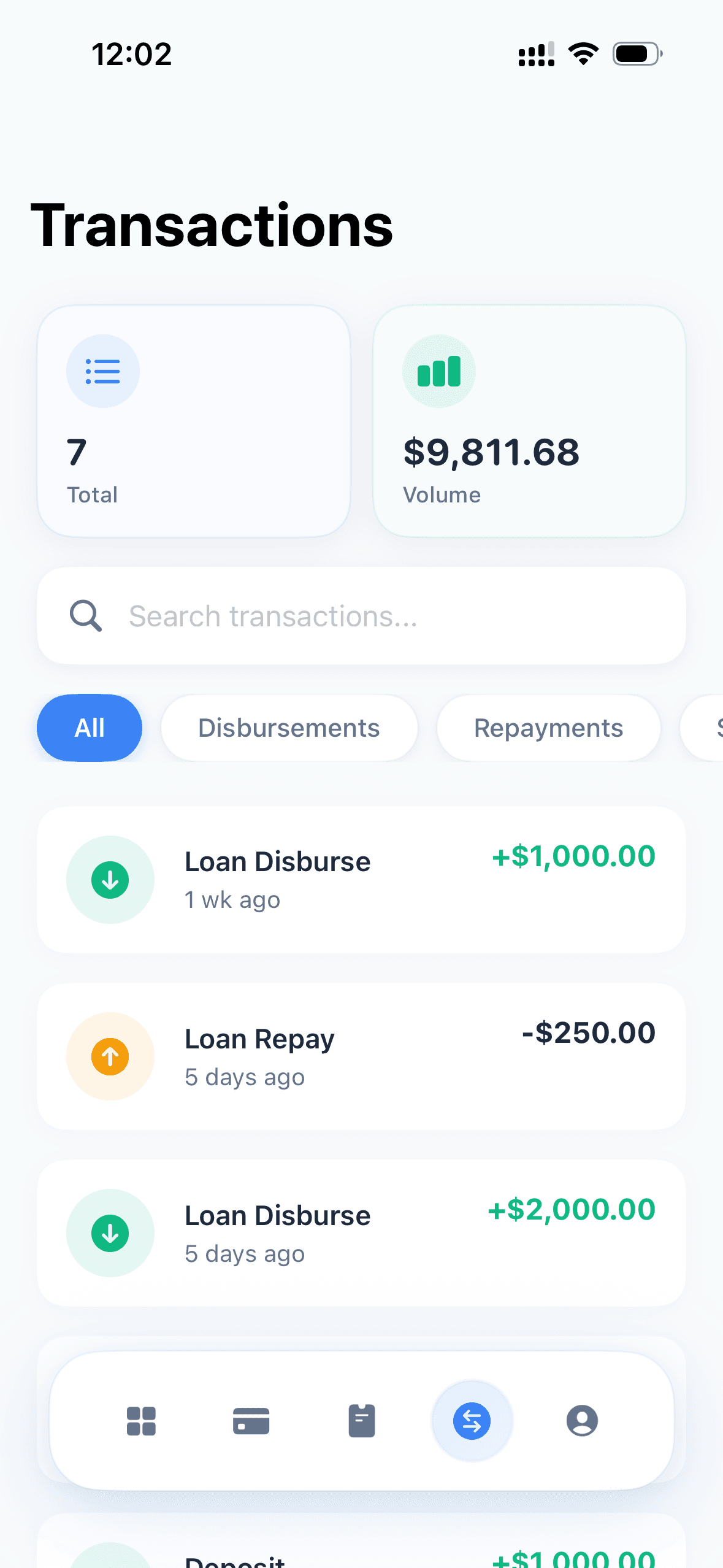Click the green down-arrow icon on Loan Disburse
The image size is (723, 1568).
click(110, 880)
